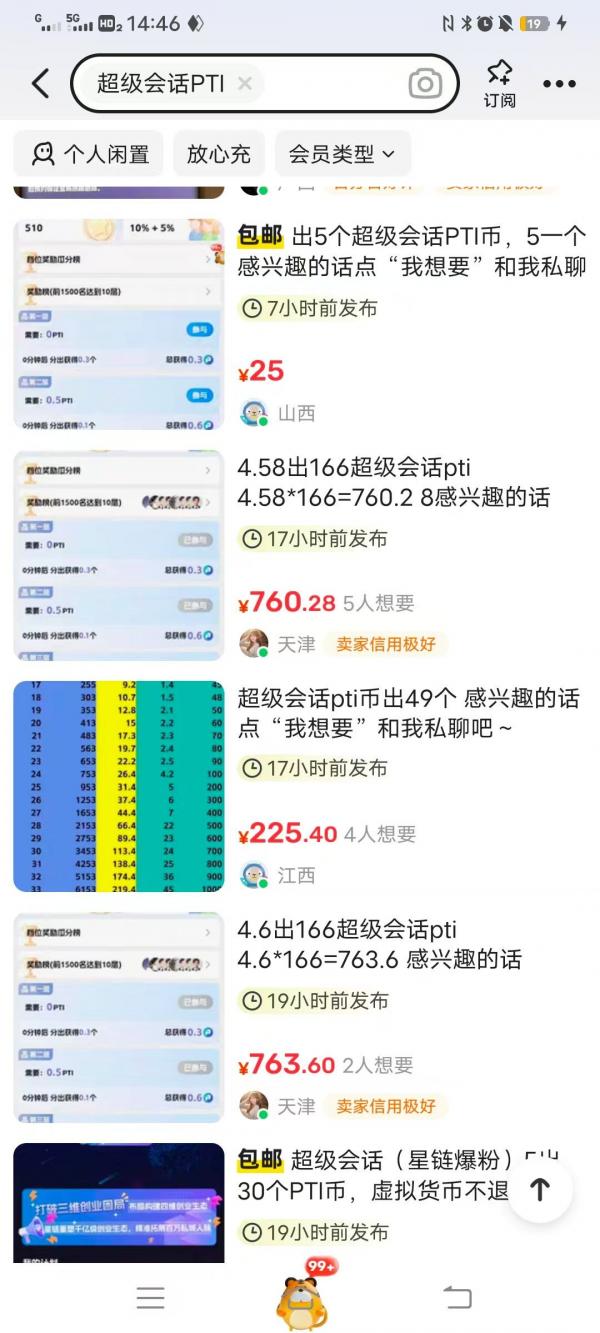Subscribe to this search via 订阅
Image resolution: width=600 pixels, height=1333 pixels.
pyautogui.click(x=499, y=84)
